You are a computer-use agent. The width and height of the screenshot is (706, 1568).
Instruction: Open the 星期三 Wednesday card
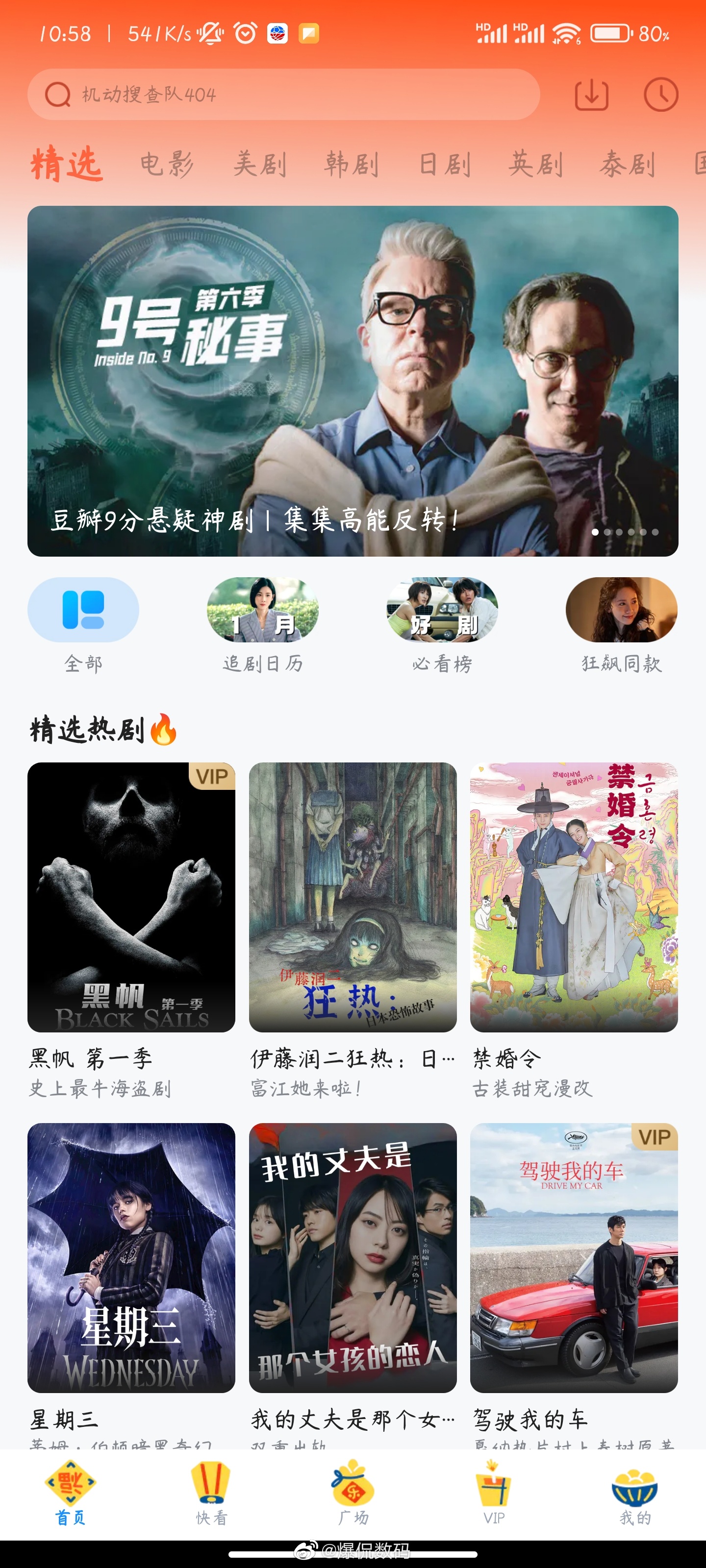131,1257
